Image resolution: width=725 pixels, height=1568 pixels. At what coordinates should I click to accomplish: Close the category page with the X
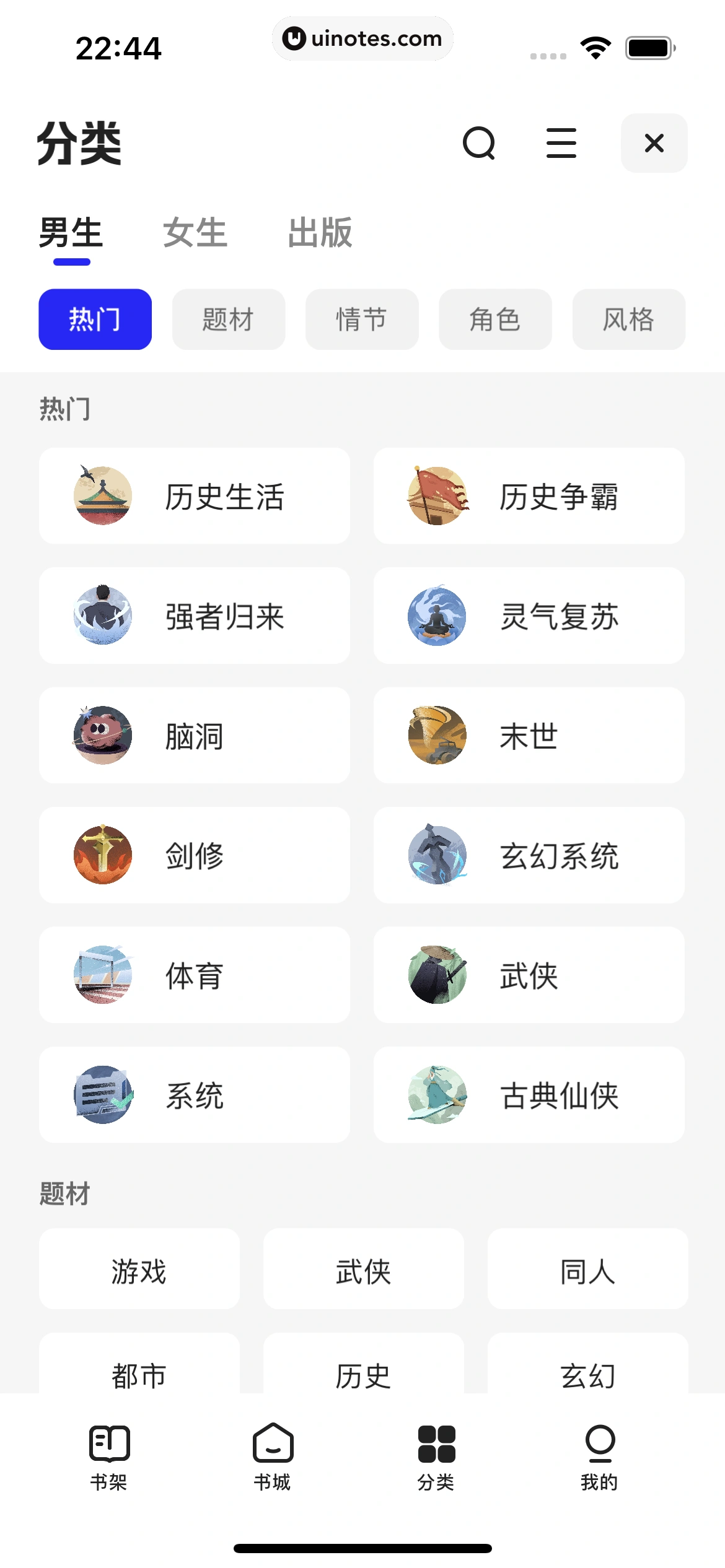[x=654, y=144]
